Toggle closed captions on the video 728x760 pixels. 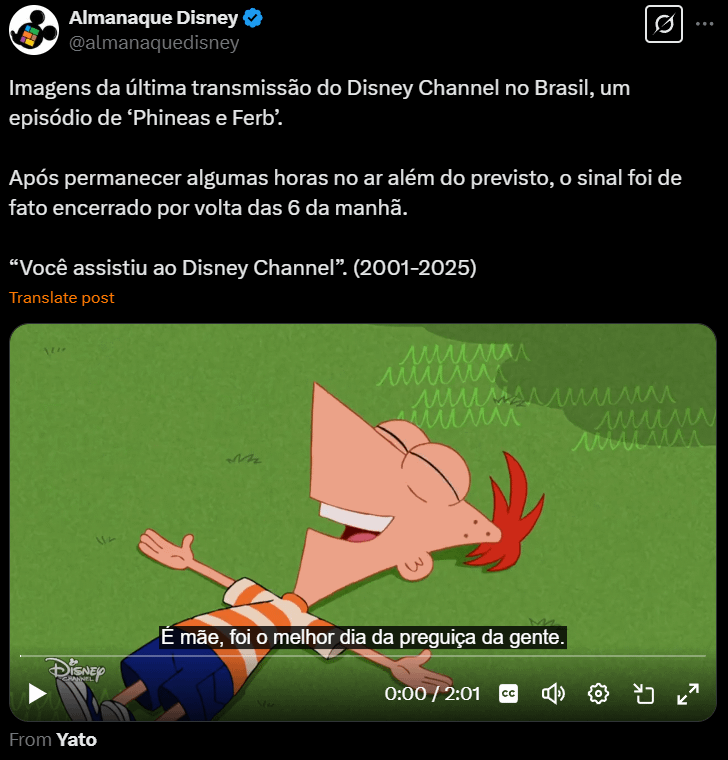point(508,693)
